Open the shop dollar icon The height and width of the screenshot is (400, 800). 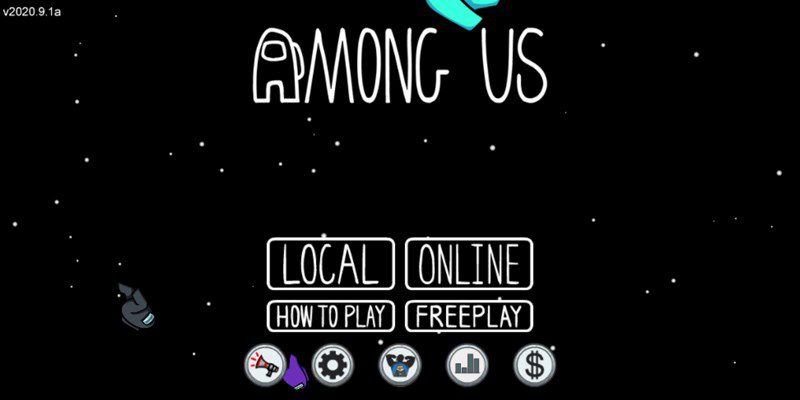[535, 365]
